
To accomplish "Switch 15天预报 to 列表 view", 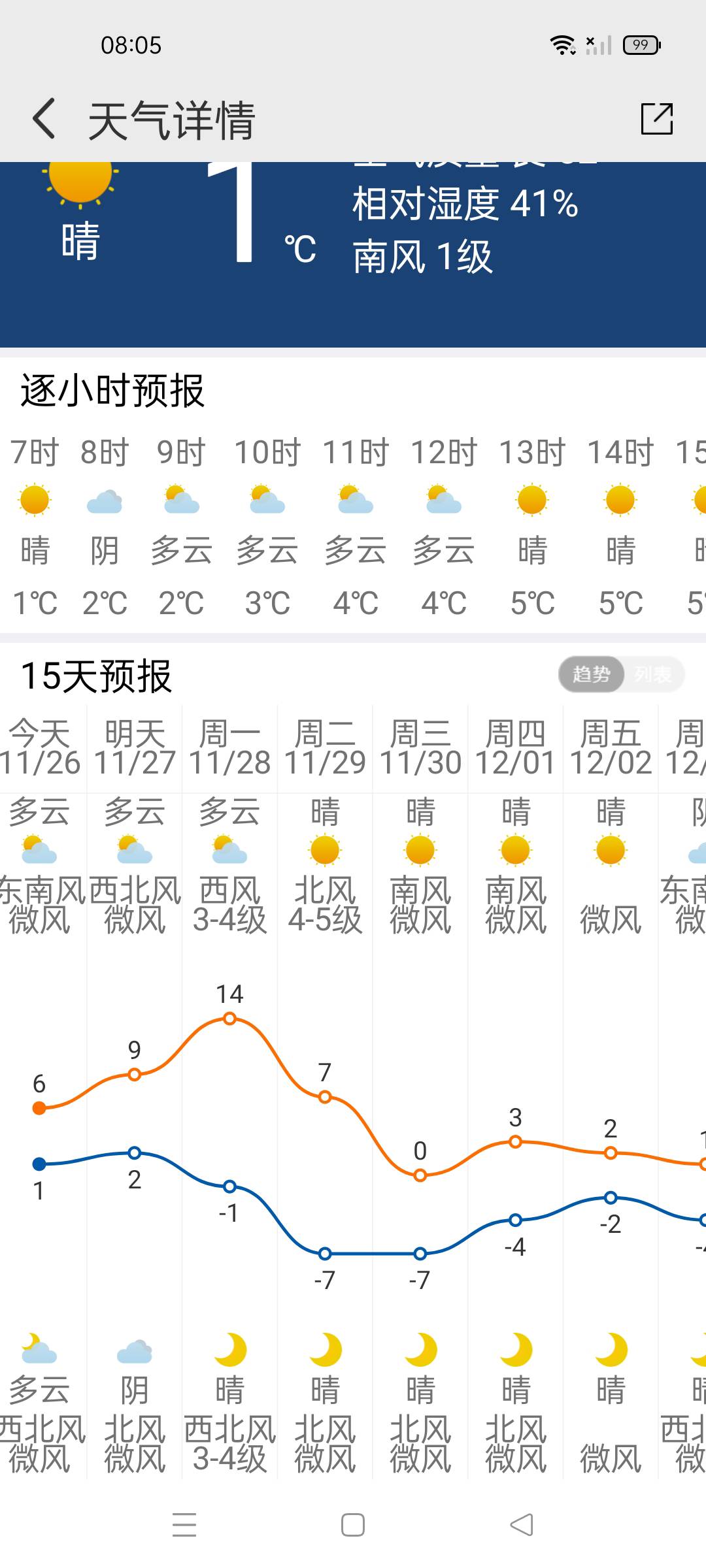I will 653,674.
